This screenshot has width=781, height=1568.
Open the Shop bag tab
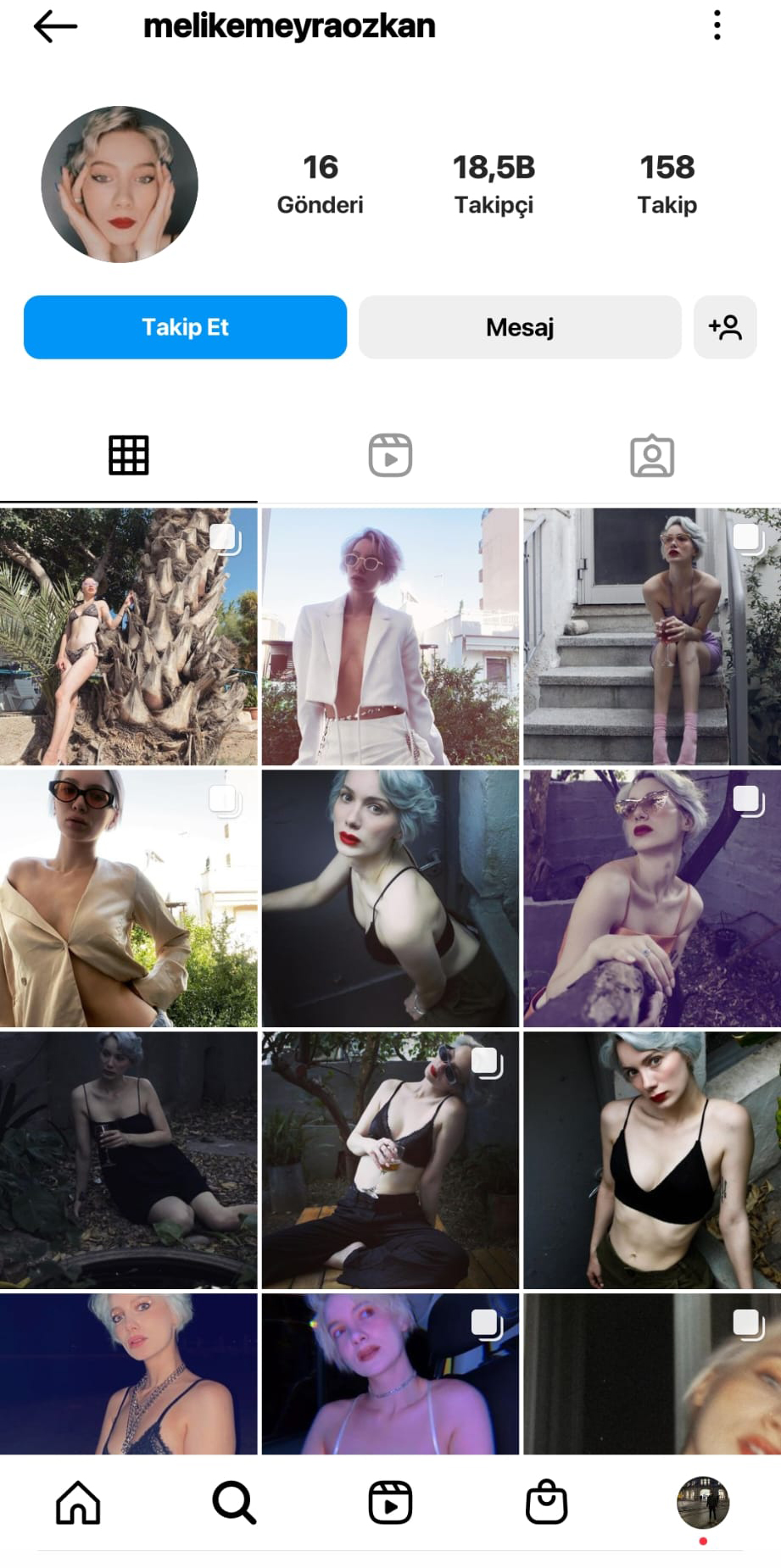[546, 1503]
